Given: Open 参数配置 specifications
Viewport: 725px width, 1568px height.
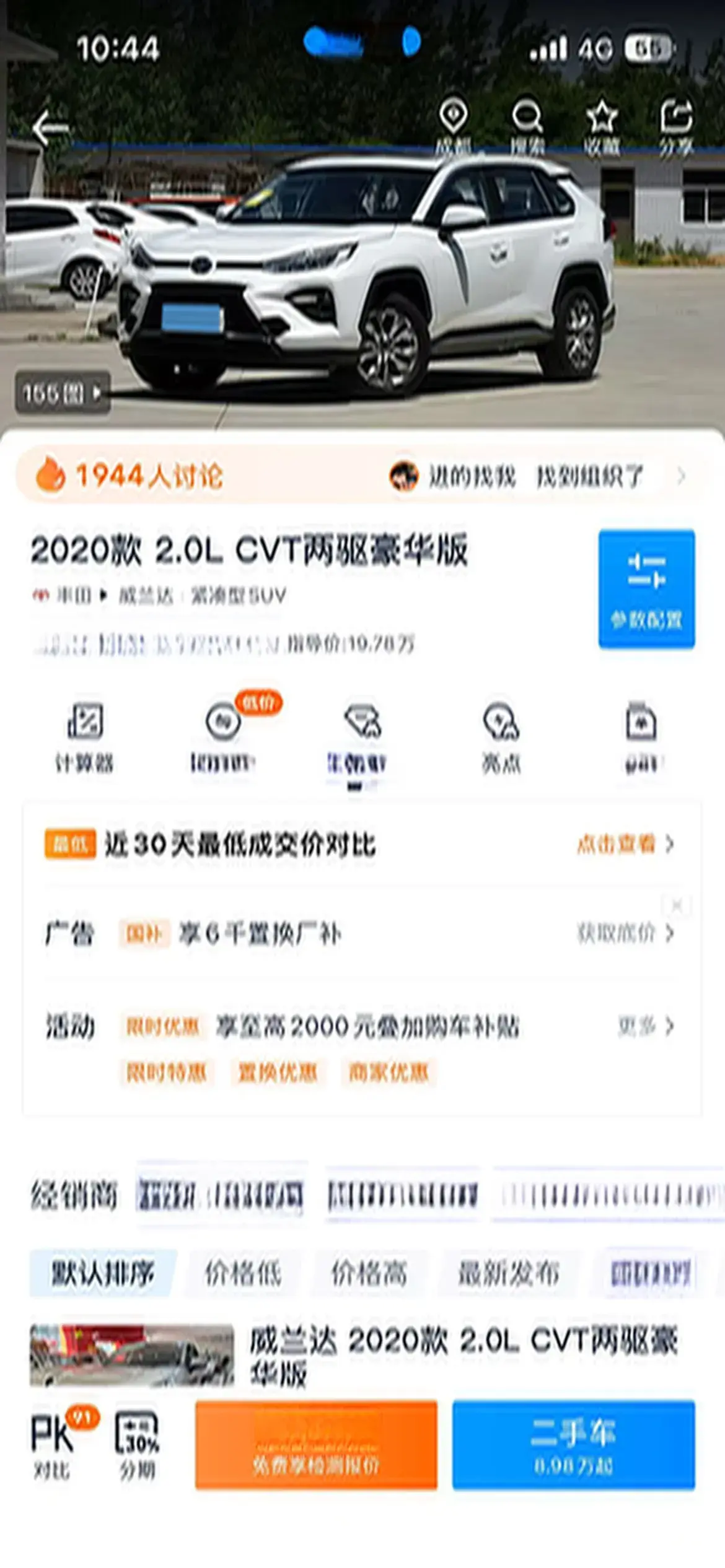Looking at the screenshot, I should coord(646,589).
